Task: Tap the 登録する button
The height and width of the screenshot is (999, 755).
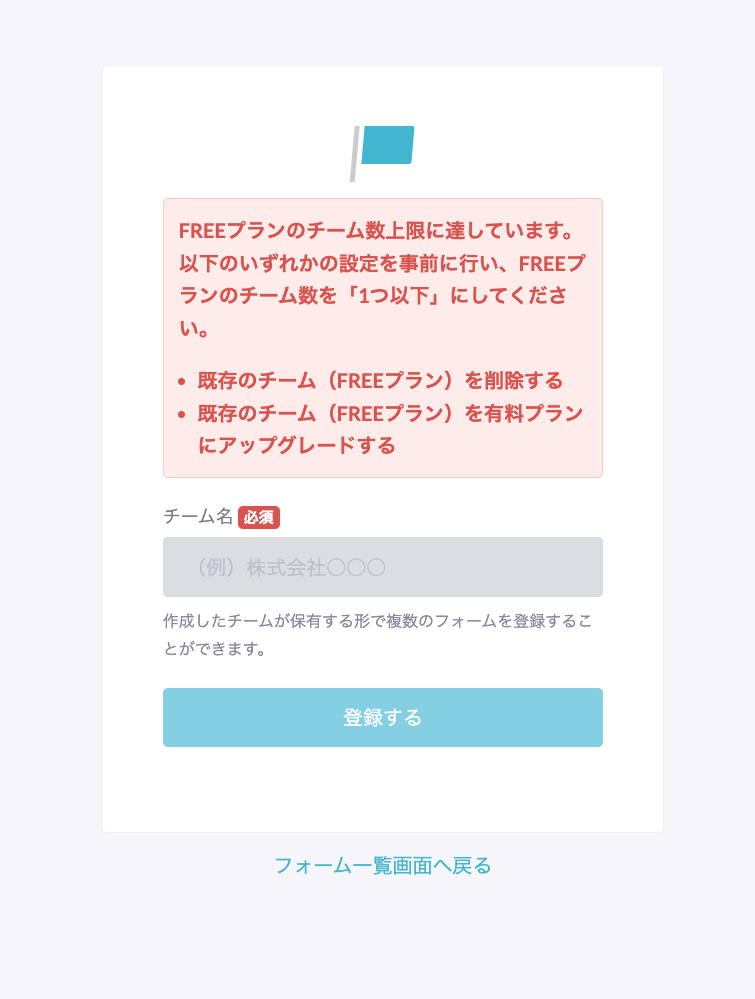Action: click(x=382, y=717)
